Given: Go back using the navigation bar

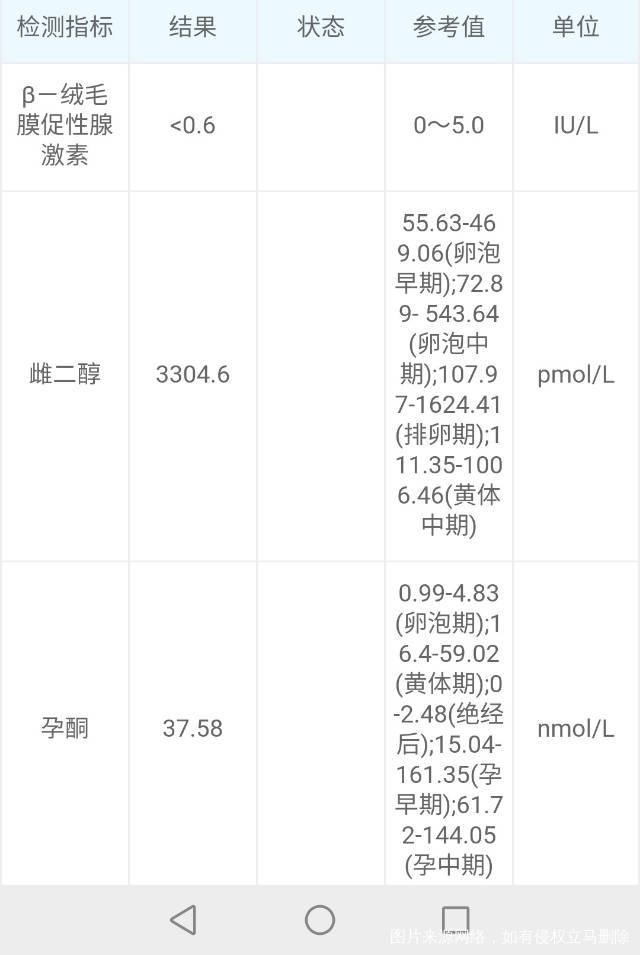Looking at the screenshot, I should [183, 919].
